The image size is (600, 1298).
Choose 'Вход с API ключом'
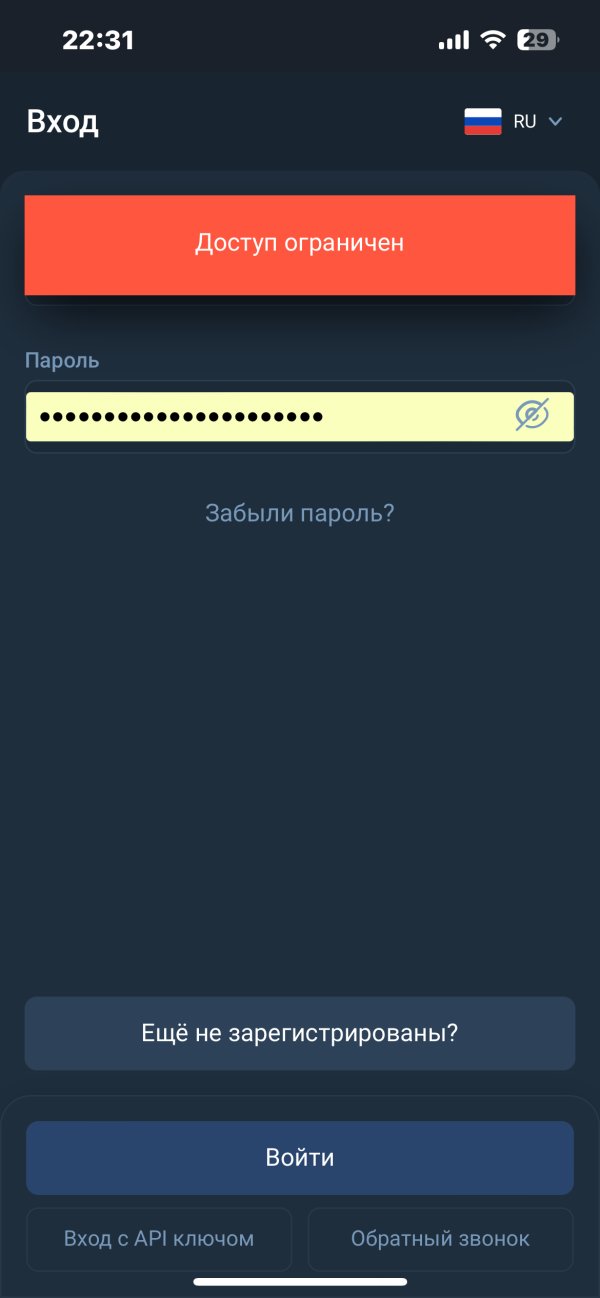159,1239
